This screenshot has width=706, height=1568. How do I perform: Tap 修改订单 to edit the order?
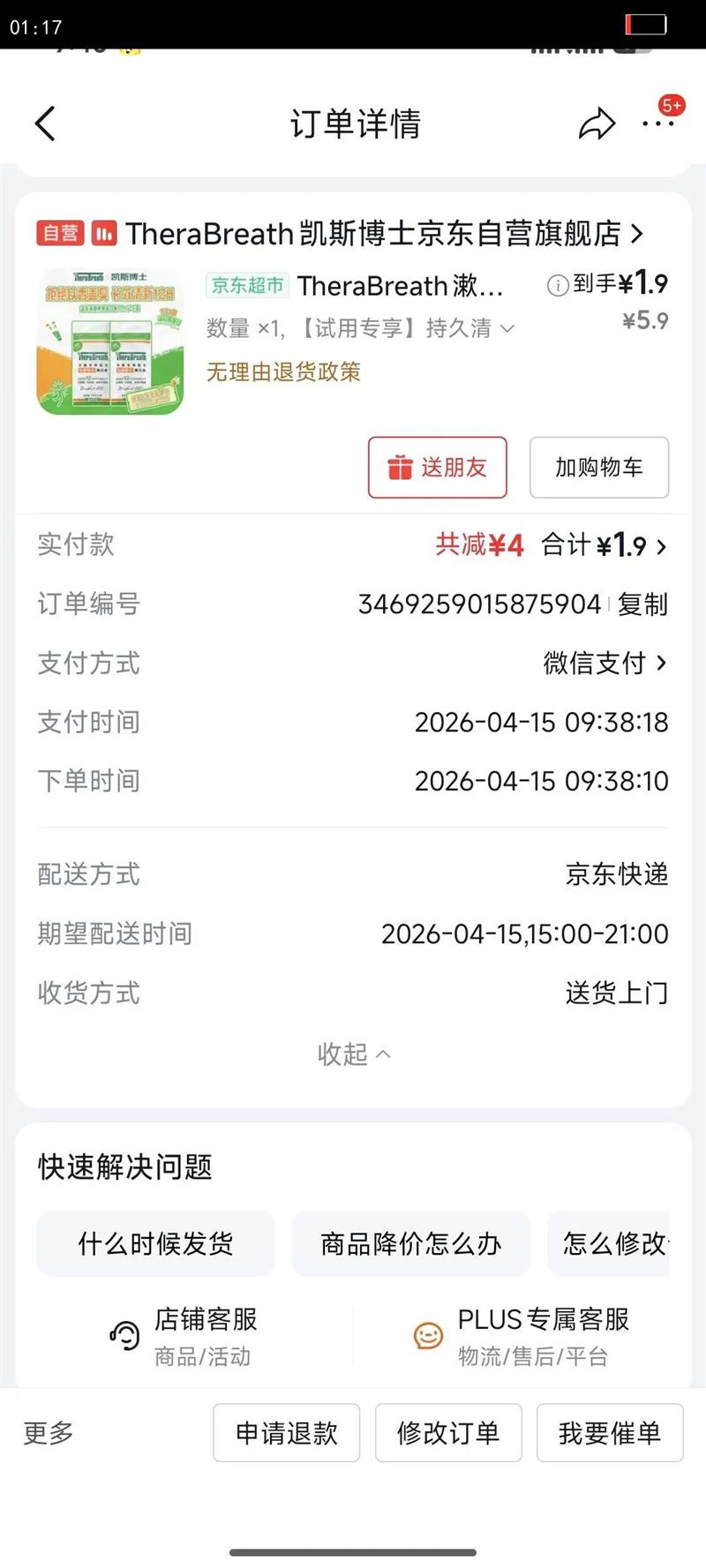[448, 1433]
